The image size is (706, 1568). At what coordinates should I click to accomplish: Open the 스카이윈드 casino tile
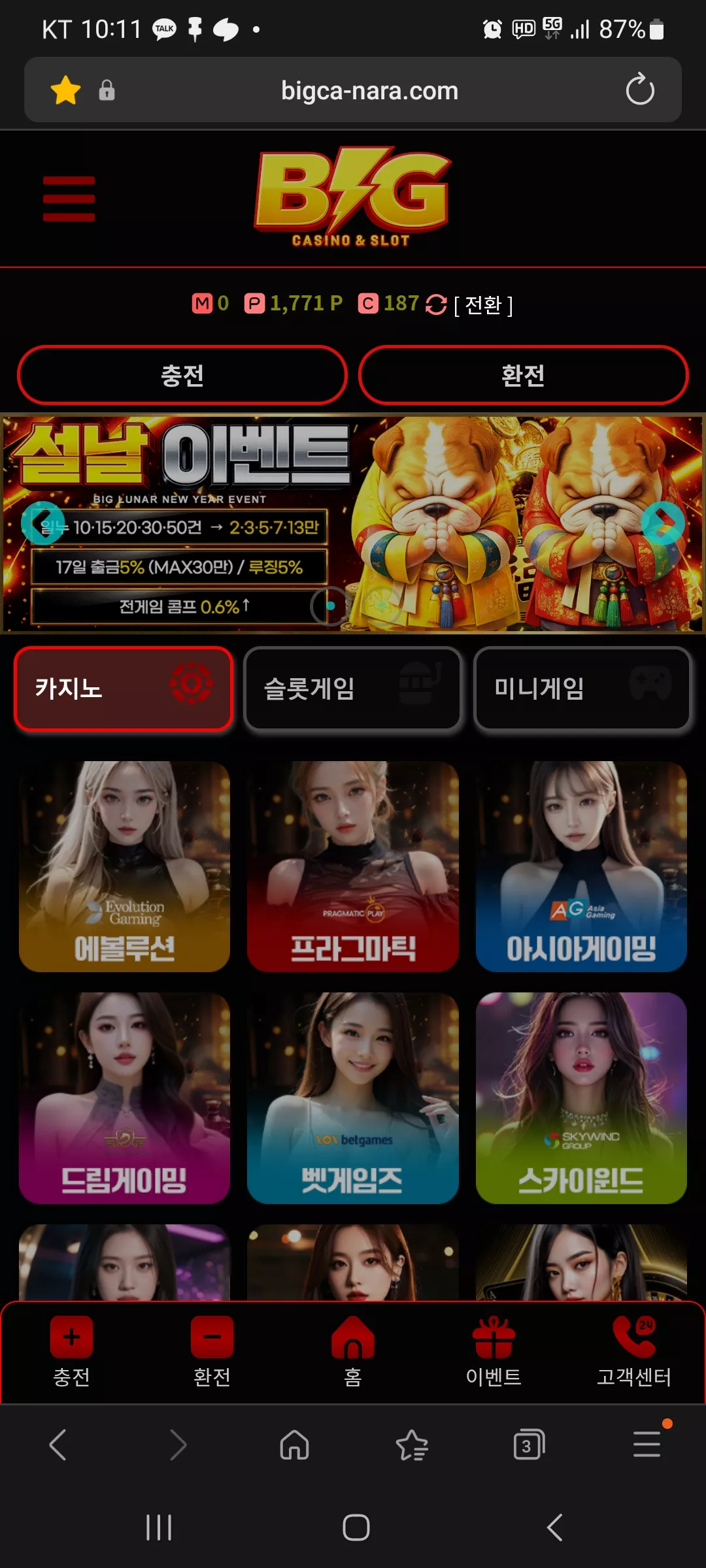click(581, 1098)
